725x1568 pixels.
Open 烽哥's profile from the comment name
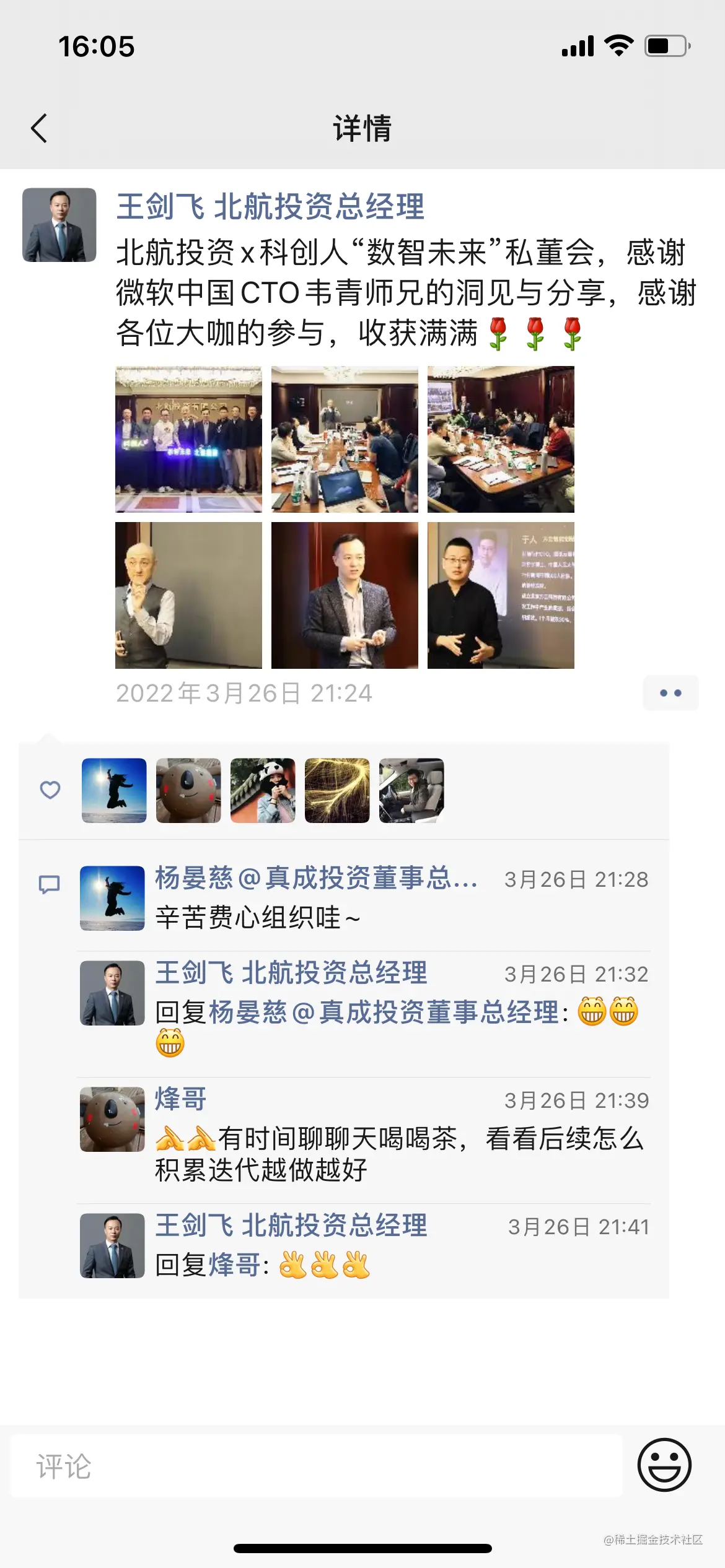180,1099
